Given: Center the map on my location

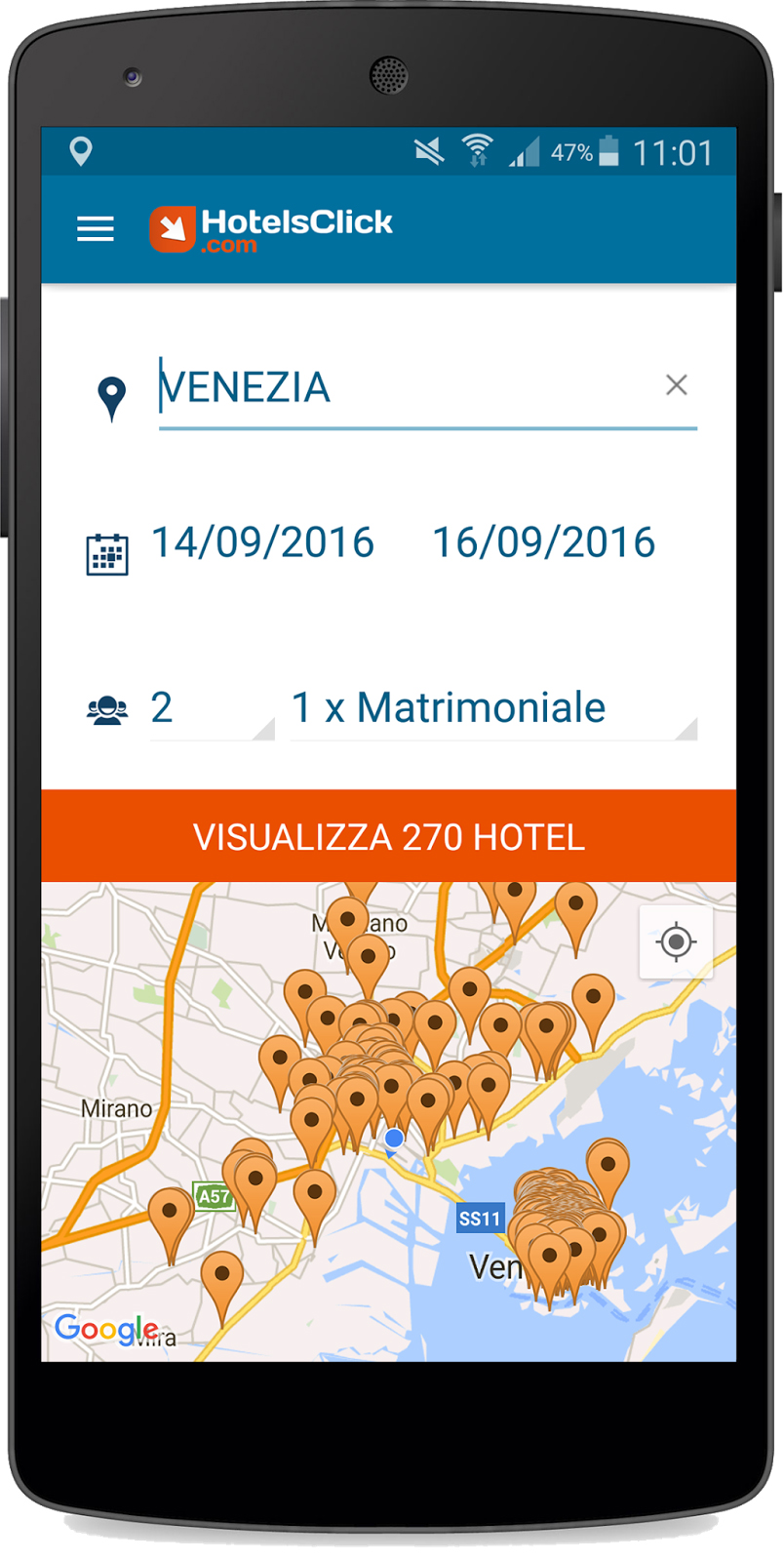Looking at the screenshot, I should (676, 941).
